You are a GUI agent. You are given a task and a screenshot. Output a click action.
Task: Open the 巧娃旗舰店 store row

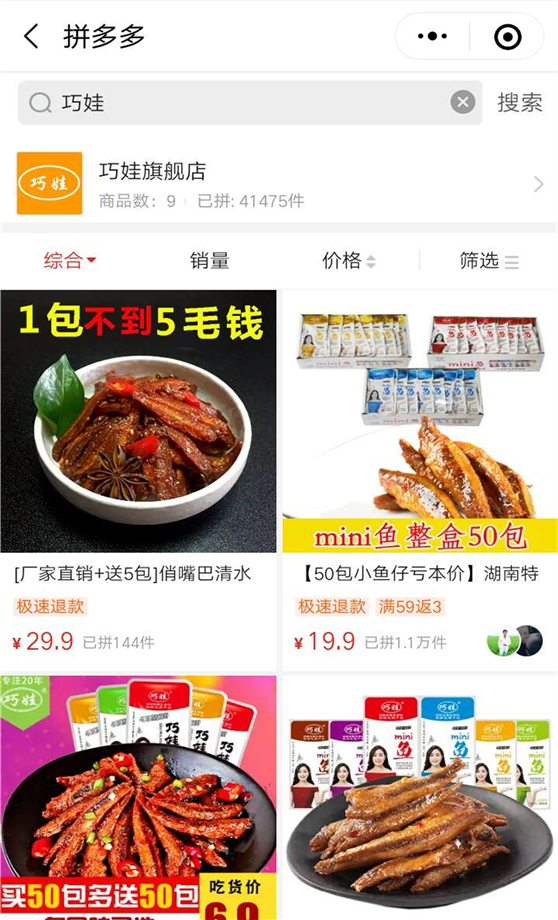coord(279,184)
